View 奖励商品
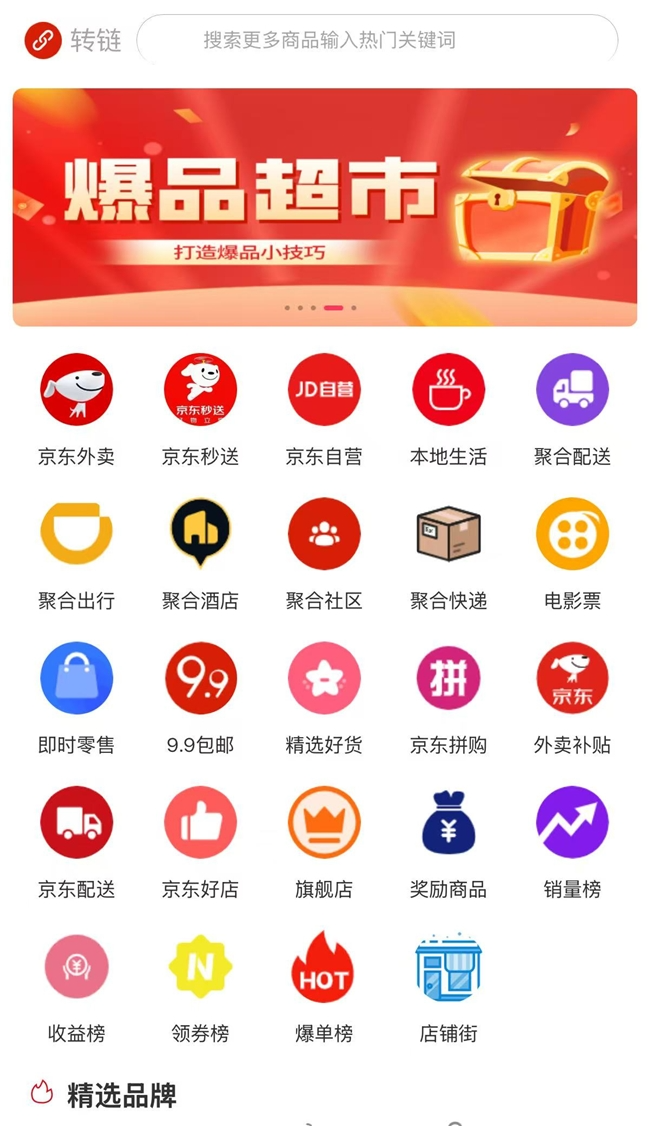The width and height of the screenshot is (650, 1126). [448, 822]
